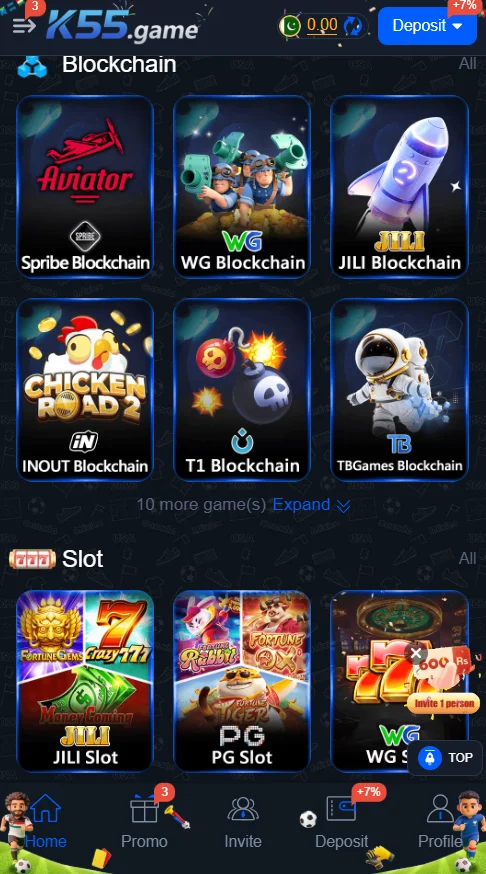Jump back to TOP of page

click(x=445, y=758)
